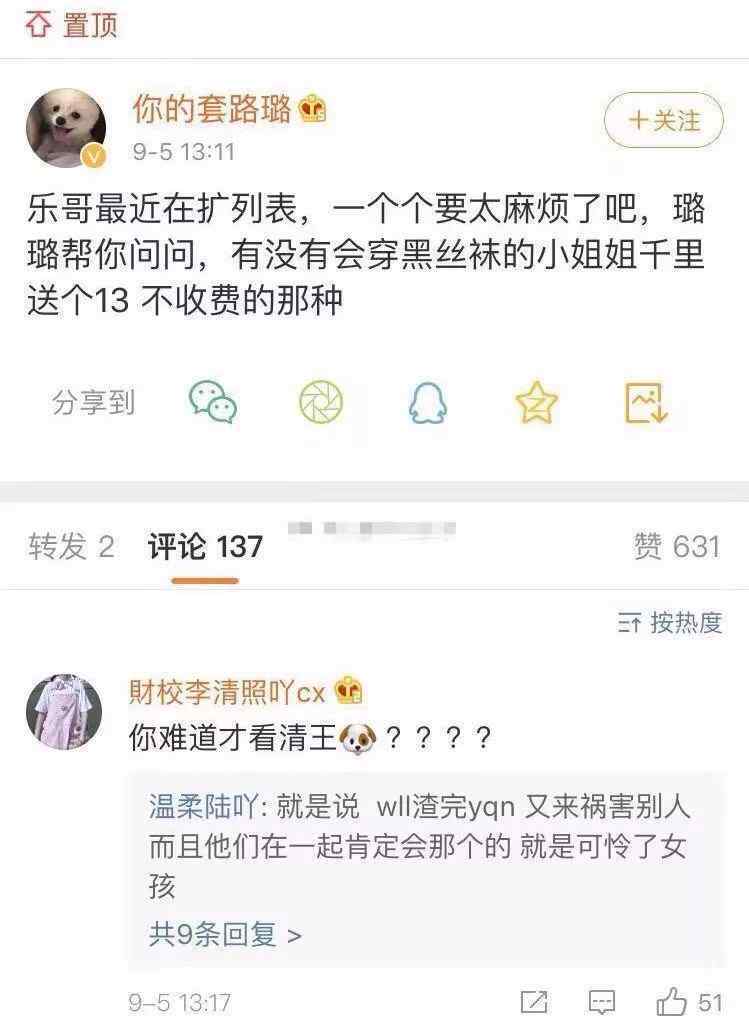Share the post to Qzone star
Screen dimensions: 749x1016
pos(537,402)
